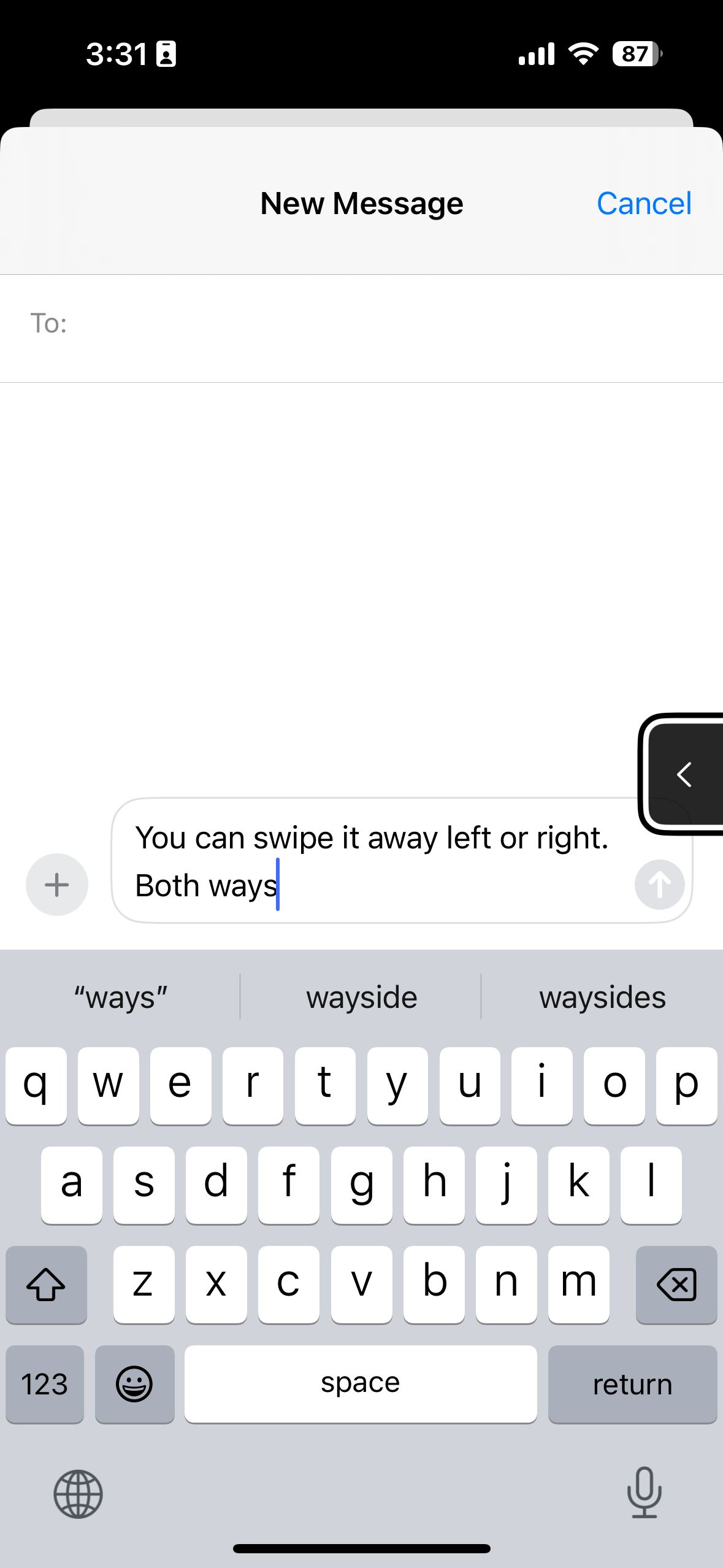Viewport: 723px width, 1568px height.
Task: Enable shift for capital letters
Action: coord(46,1285)
